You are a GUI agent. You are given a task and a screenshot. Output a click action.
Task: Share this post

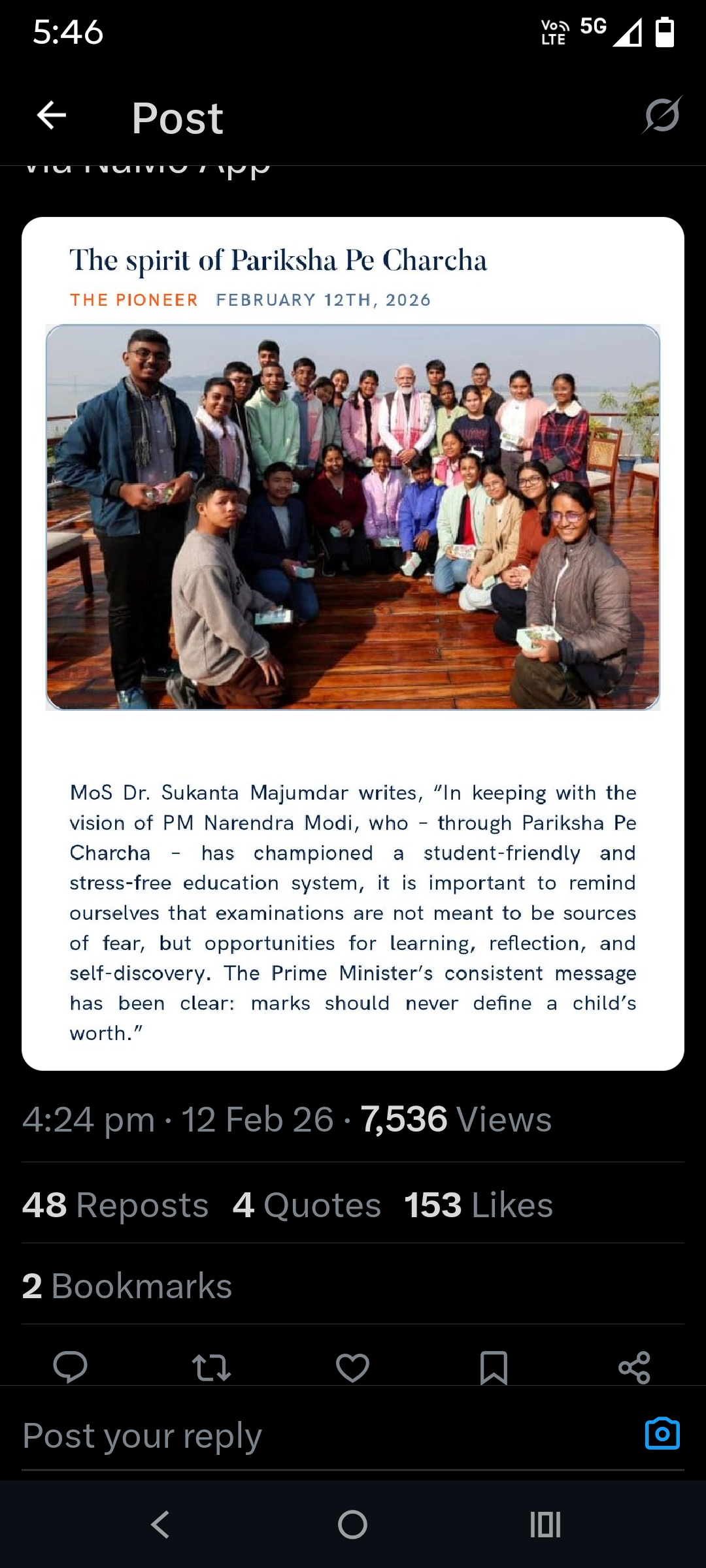point(634,1367)
